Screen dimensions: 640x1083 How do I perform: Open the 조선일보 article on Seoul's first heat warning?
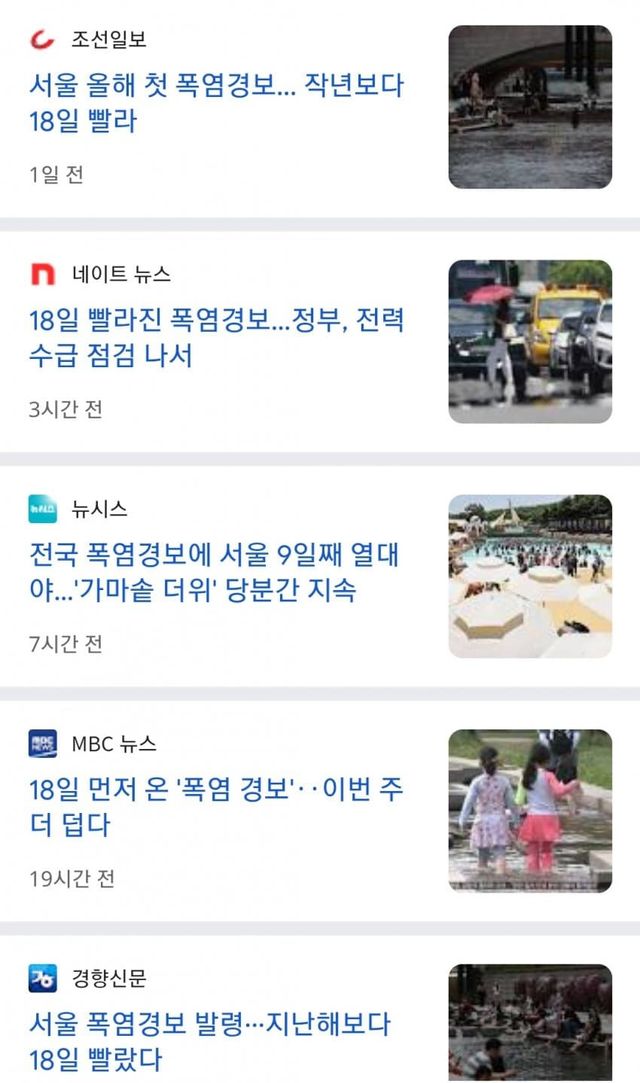[x=216, y=103]
